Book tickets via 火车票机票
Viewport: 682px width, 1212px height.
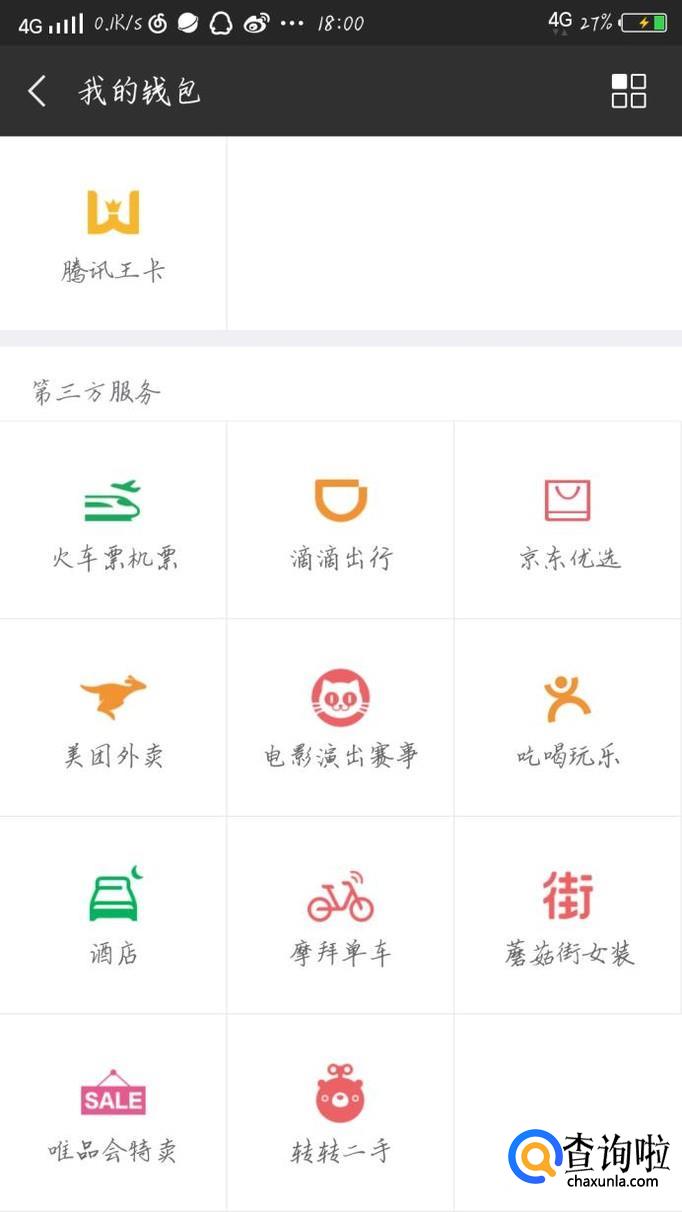point(113,520)
